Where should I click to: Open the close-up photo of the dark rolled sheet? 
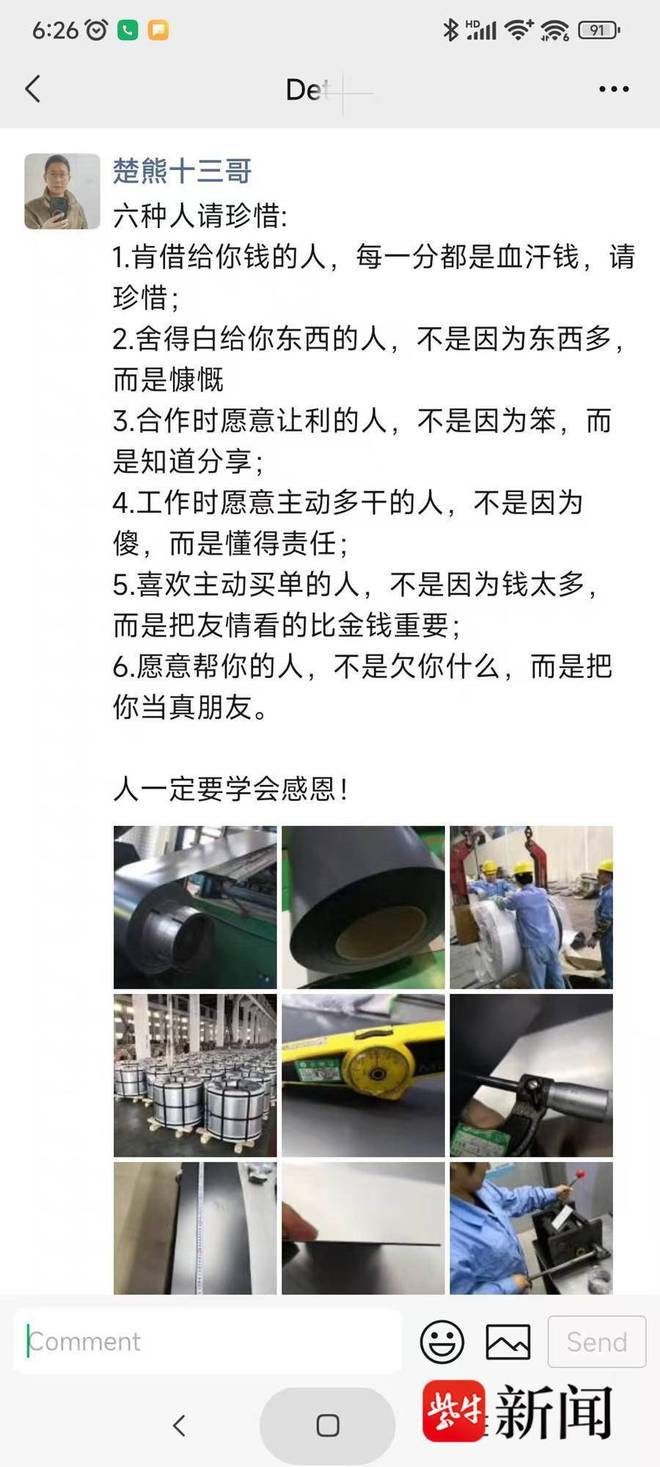363,907
